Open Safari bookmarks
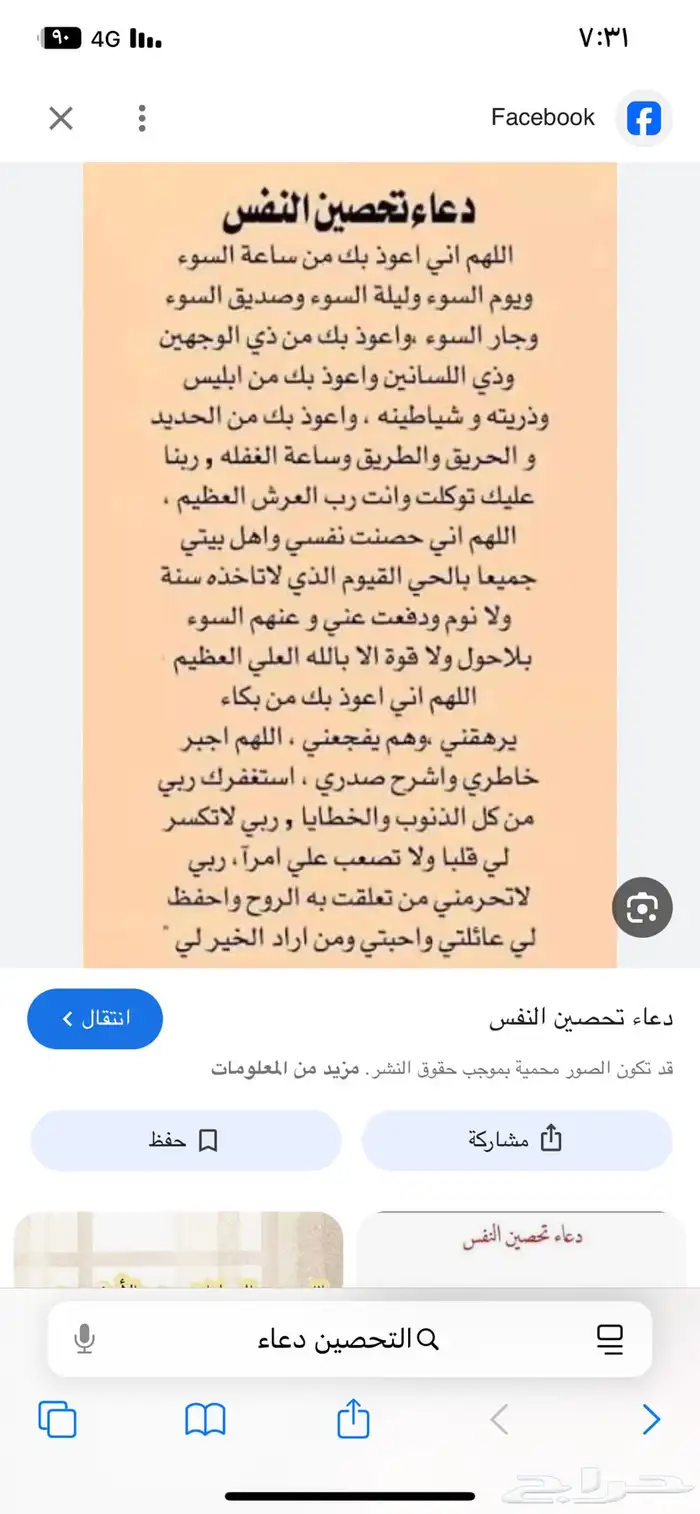This screenshot has height=1514, width=700. [x=205, y=1419]
